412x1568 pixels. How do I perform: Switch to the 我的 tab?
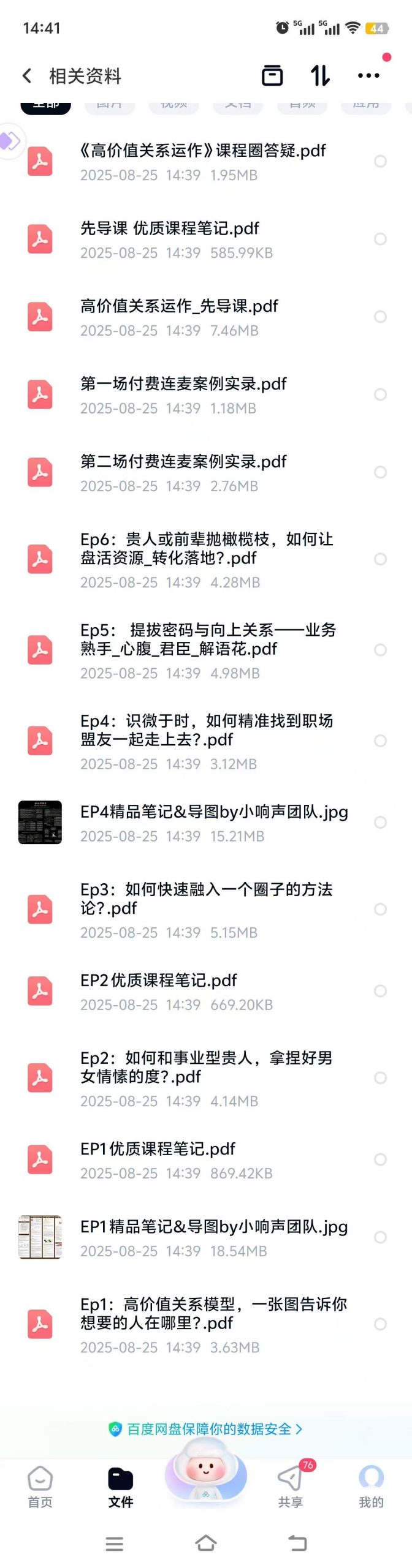371,1488
